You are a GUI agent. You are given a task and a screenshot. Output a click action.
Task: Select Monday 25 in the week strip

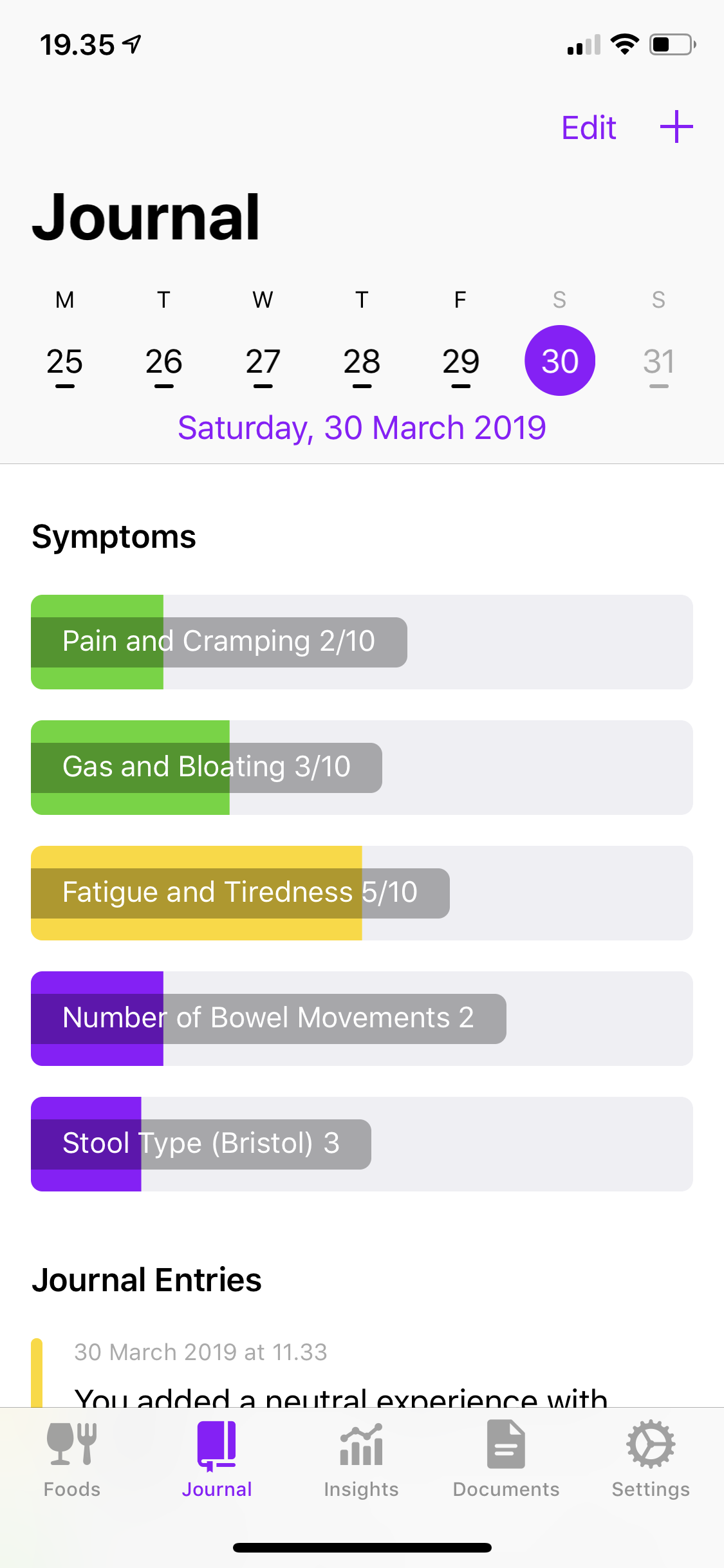pyautogui.click(x=64, y=362)
